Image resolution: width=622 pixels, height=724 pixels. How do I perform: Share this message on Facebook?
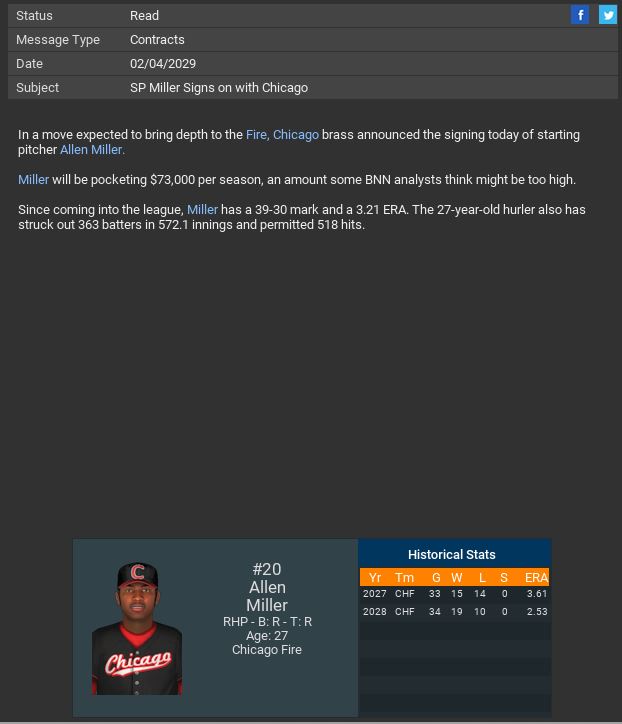tap(580, 15)
